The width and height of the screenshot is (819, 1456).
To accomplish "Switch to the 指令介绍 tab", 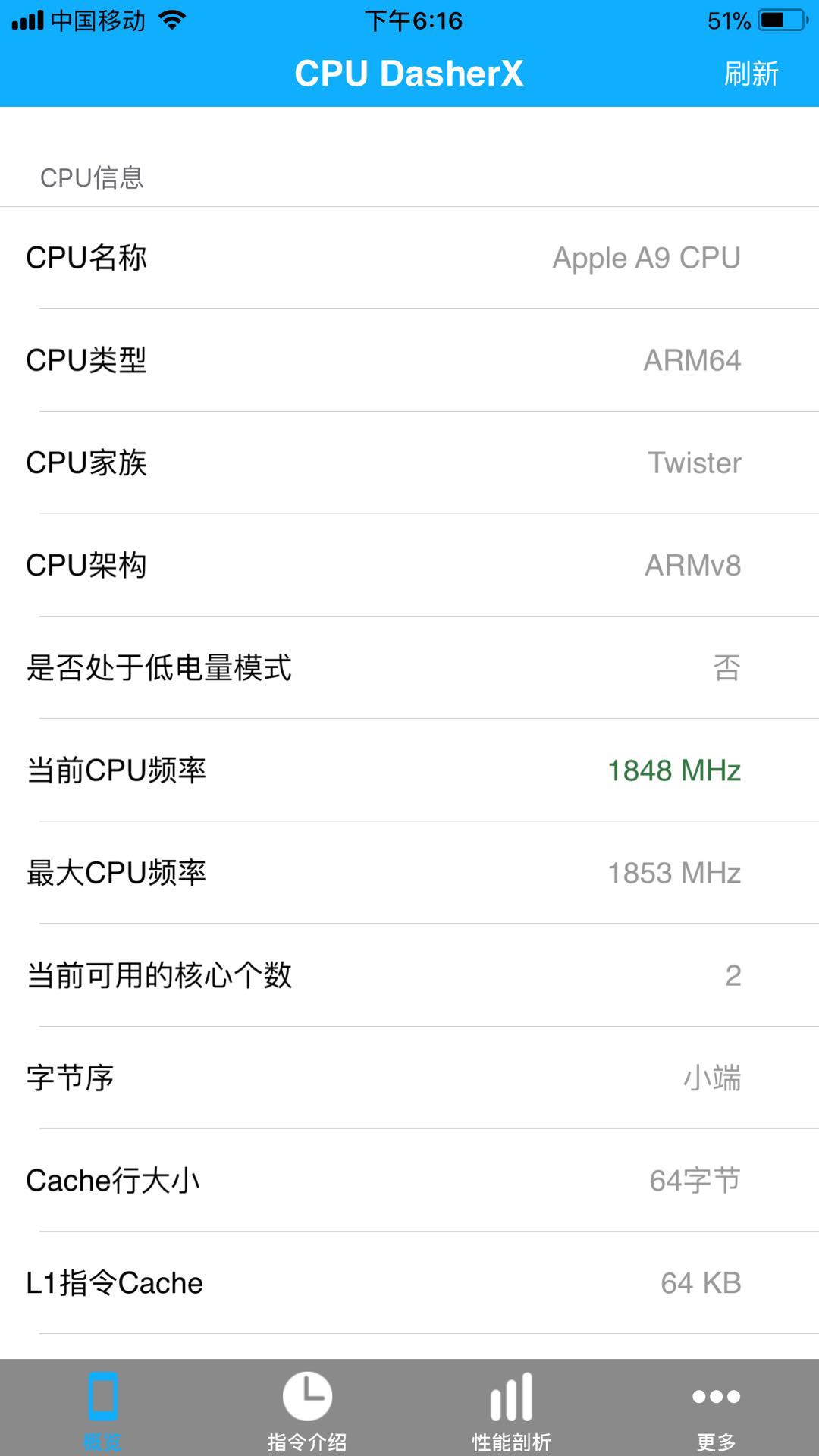I will (x=307, y=1409).
